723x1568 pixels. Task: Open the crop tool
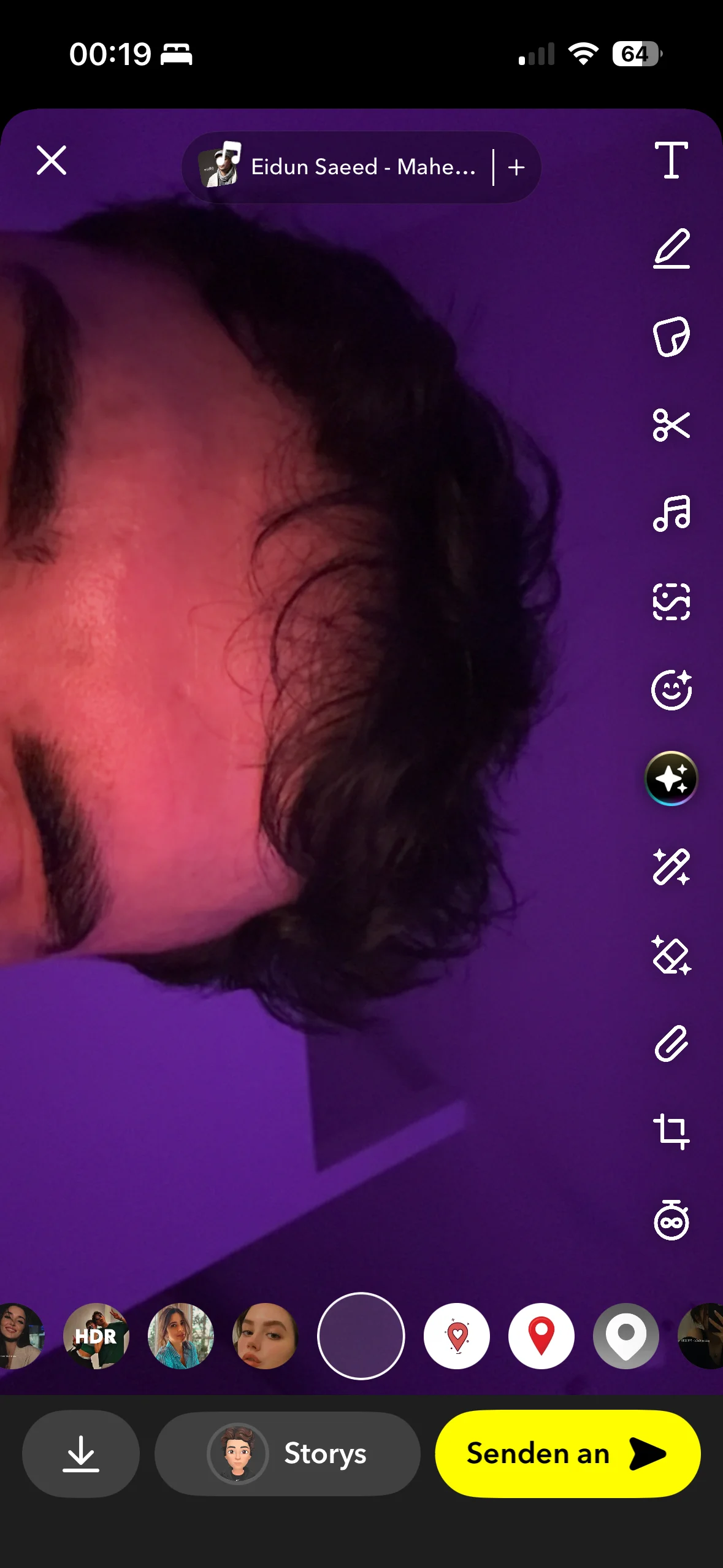point(671,1132)
